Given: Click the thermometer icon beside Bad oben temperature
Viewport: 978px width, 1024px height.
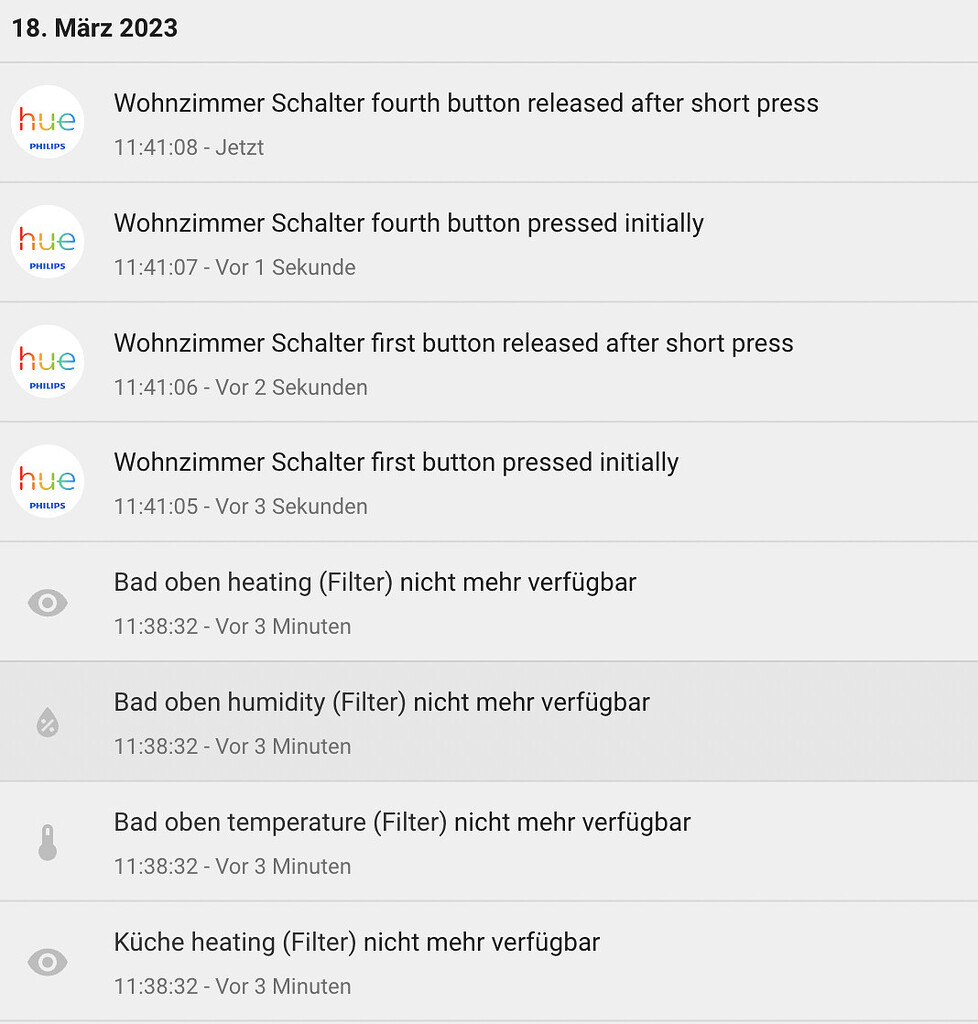Looking at the screenshot, I should (47, 842).
